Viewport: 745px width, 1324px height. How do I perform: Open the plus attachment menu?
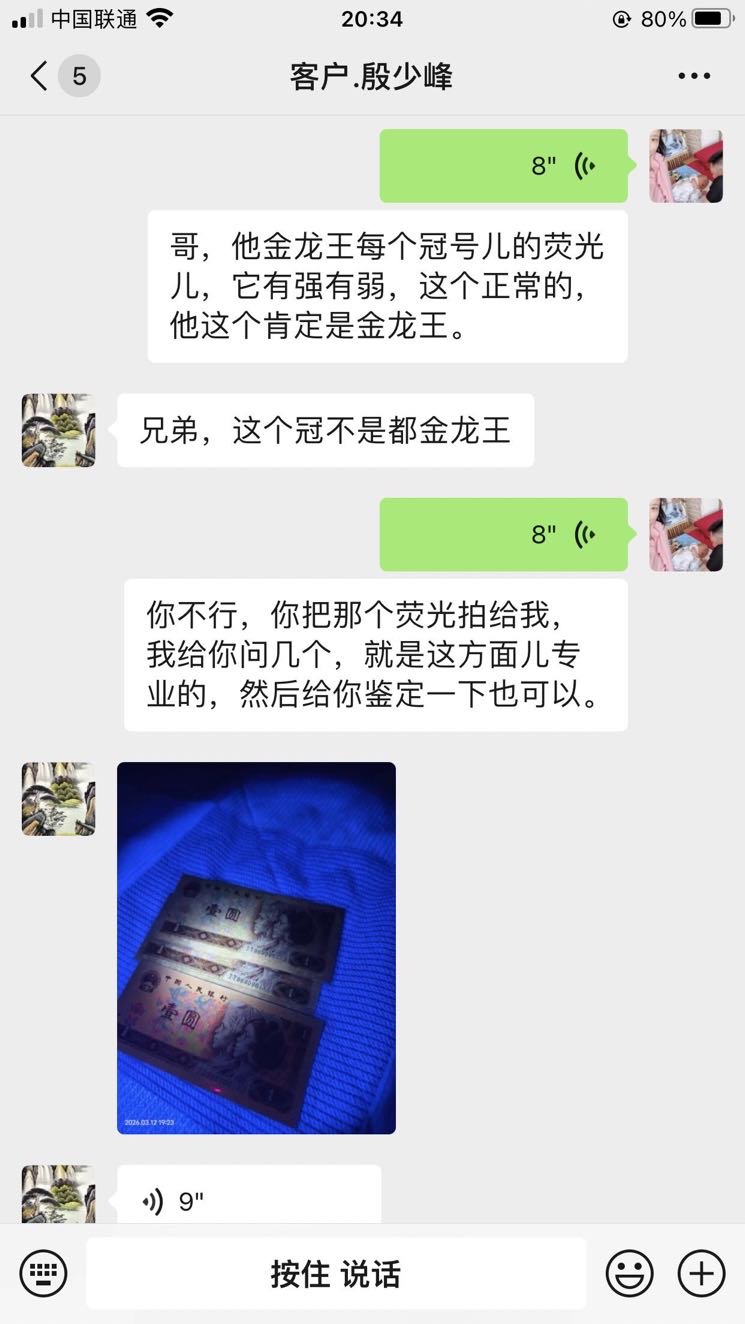701,1274
